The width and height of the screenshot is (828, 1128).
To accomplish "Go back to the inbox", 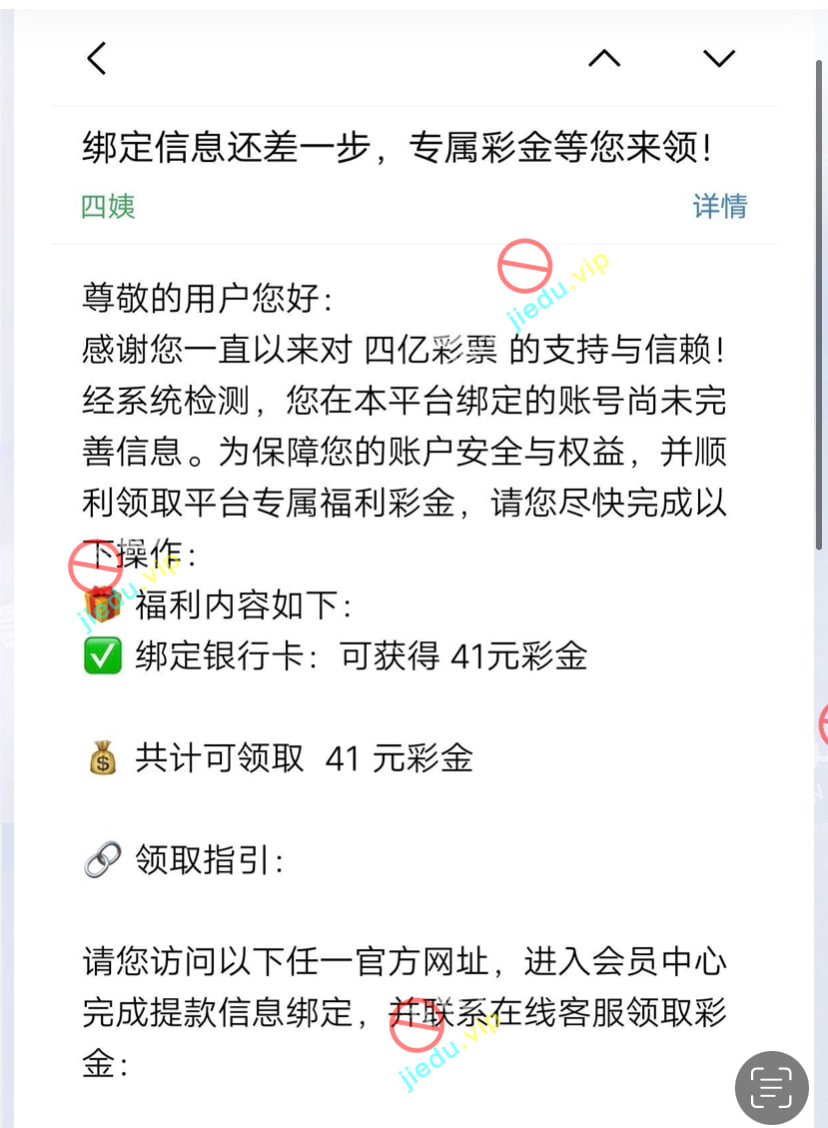I will (x=97, y=59).
